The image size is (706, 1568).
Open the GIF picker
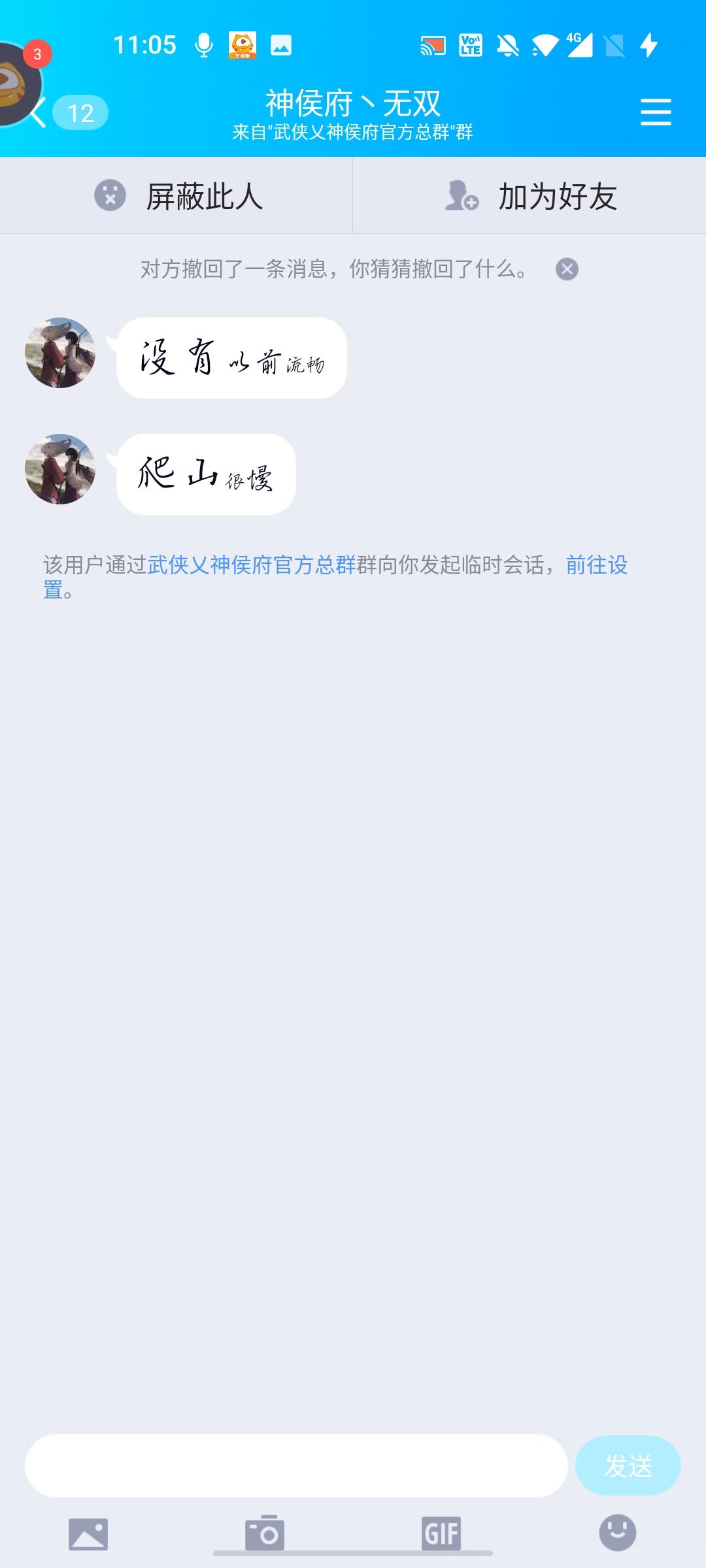(441, 1533)
